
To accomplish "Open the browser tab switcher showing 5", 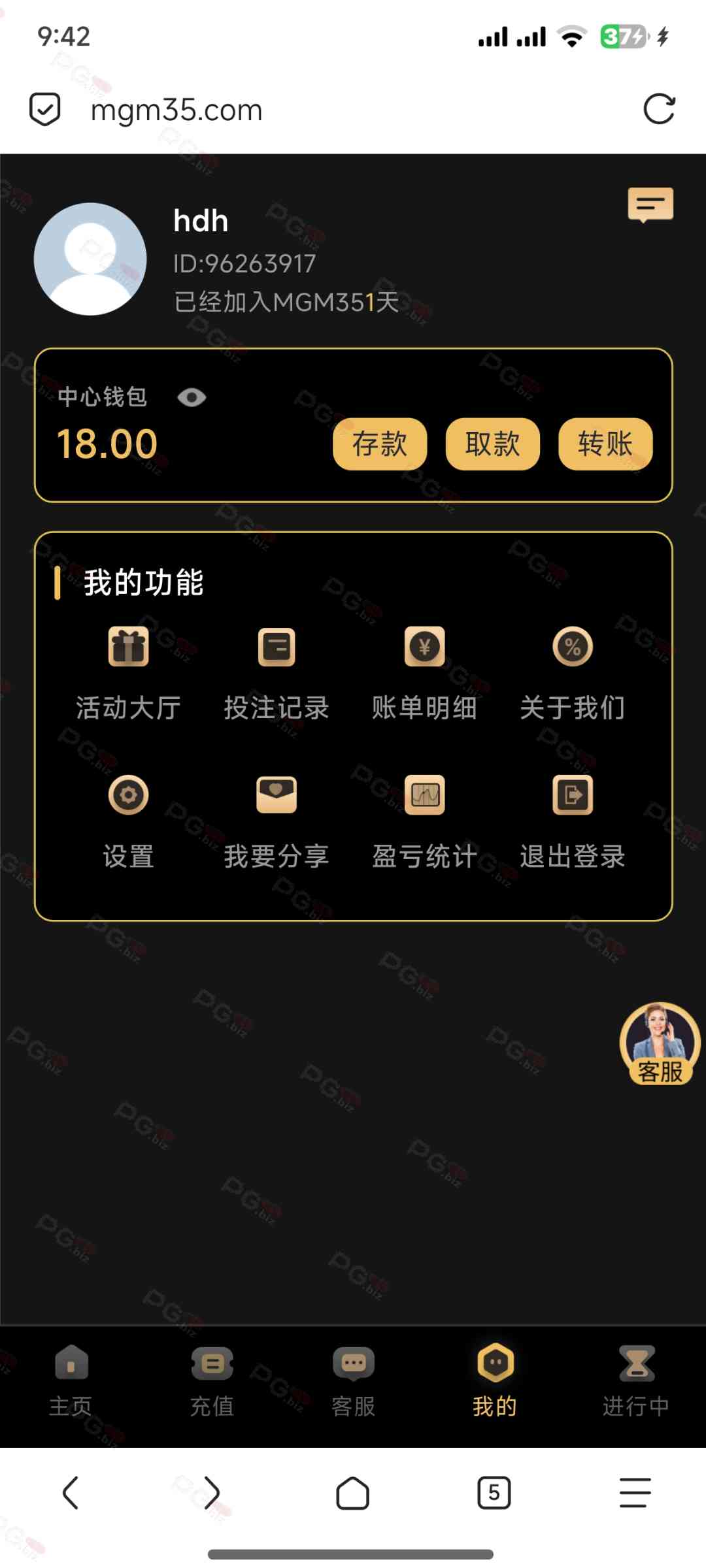I will click(x=494, y=1493).
